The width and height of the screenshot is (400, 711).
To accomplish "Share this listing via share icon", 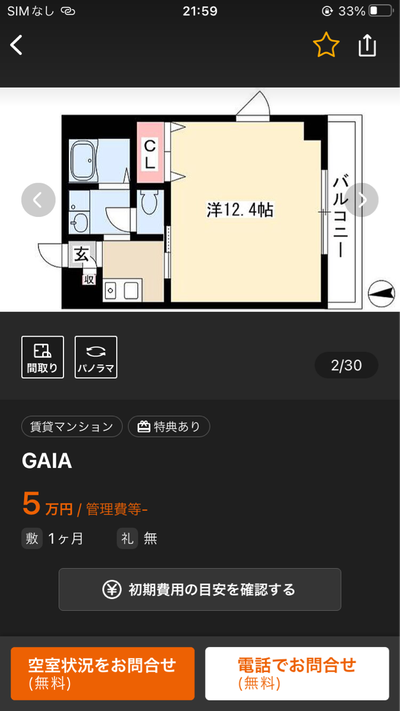I will click(x=367, y=45).
